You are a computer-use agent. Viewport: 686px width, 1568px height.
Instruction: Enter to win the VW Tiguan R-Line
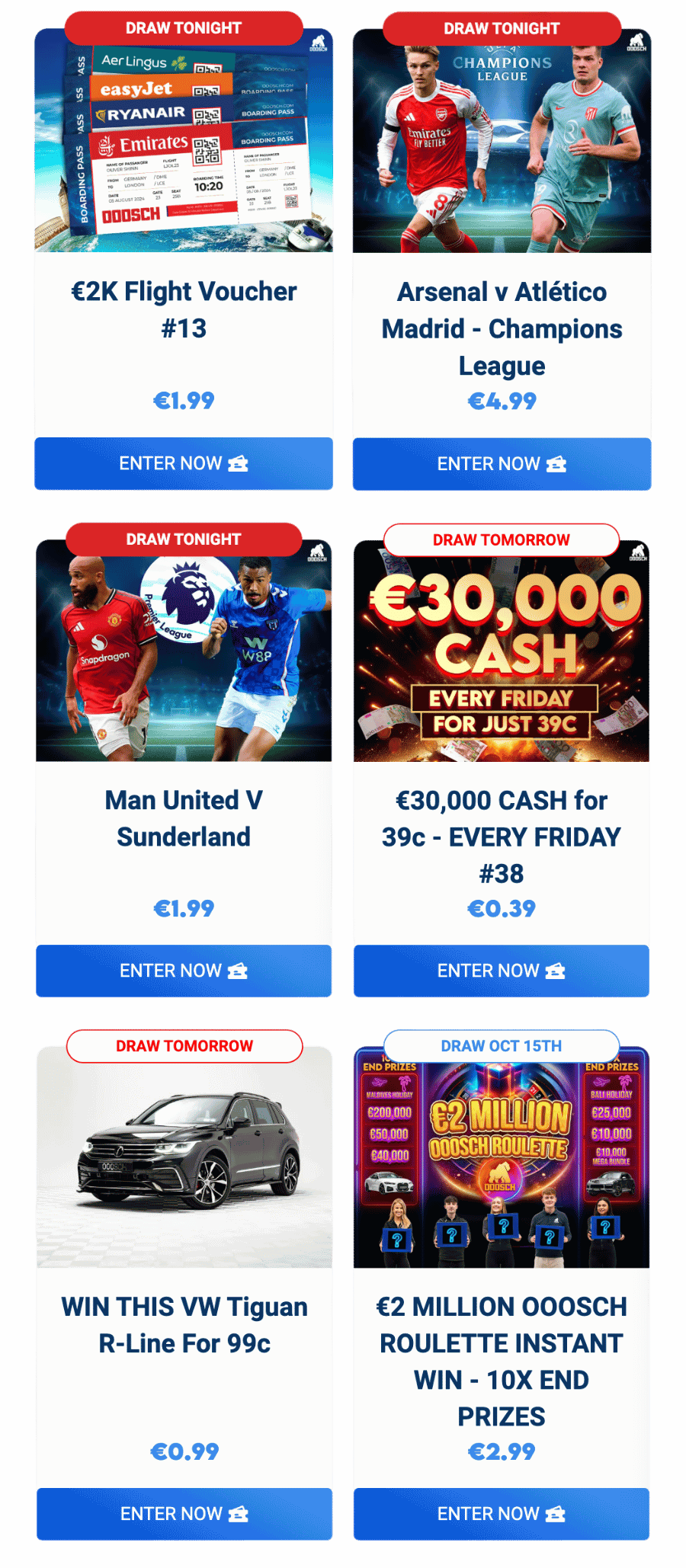(184, 1514)
